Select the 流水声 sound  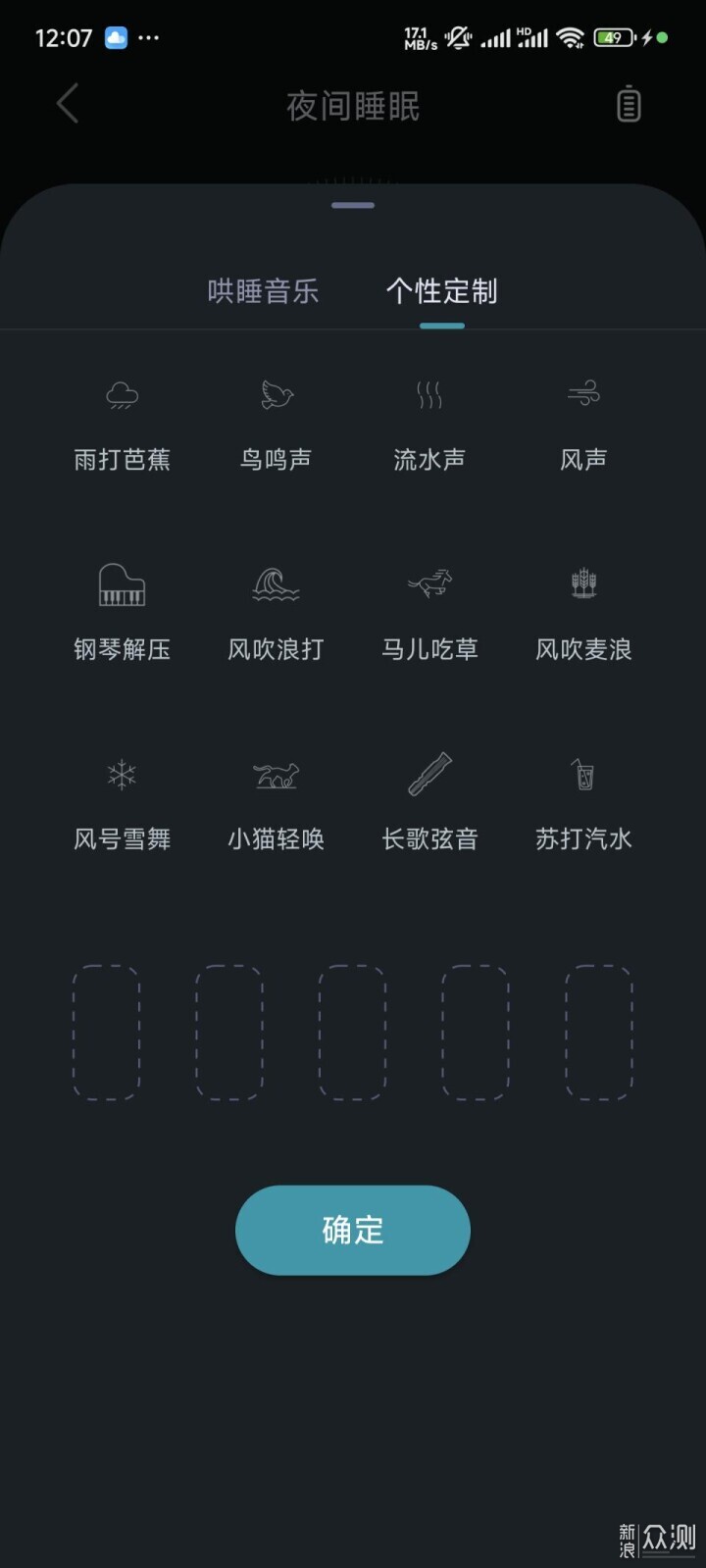pyautogui.click(x=429, y=427)
